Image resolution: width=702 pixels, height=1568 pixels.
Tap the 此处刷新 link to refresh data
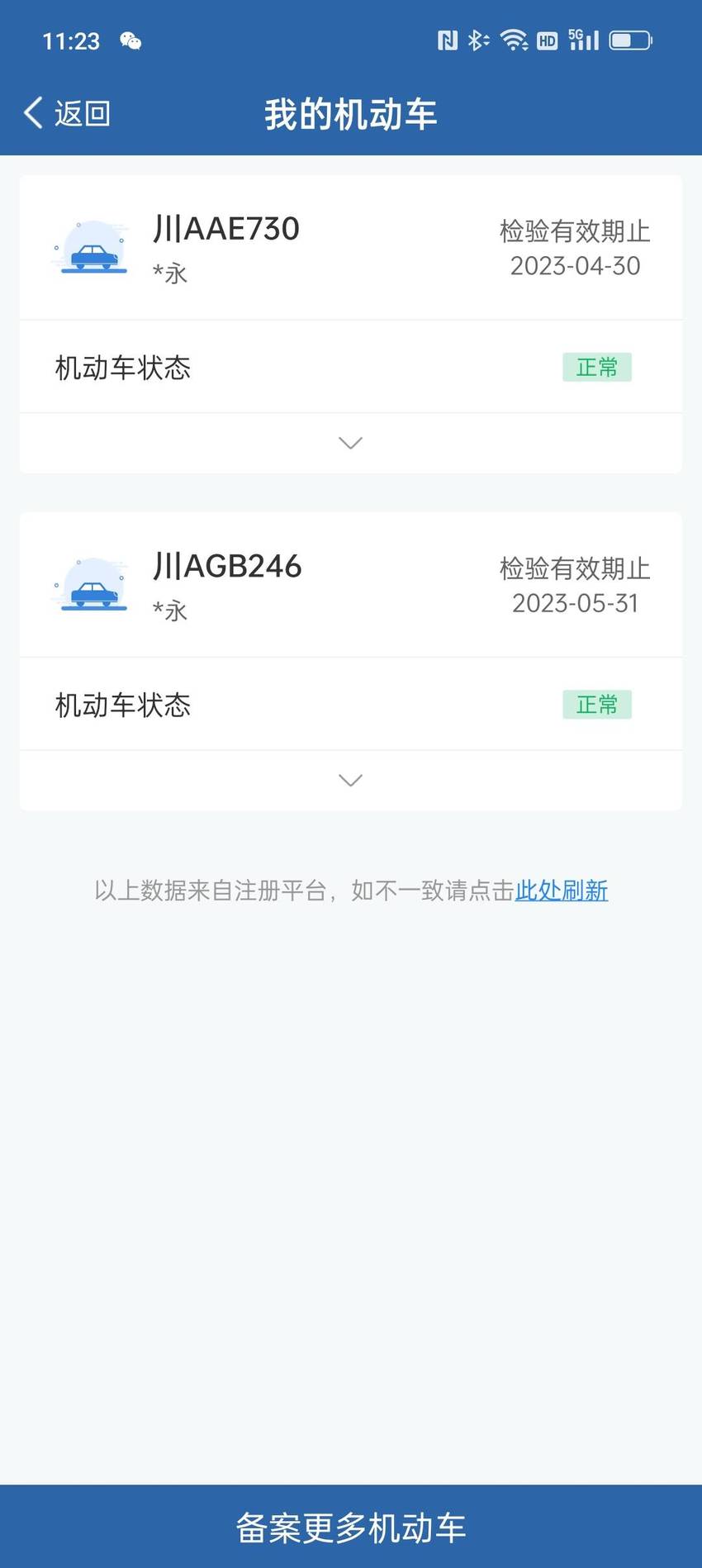(x=562, y=890)
